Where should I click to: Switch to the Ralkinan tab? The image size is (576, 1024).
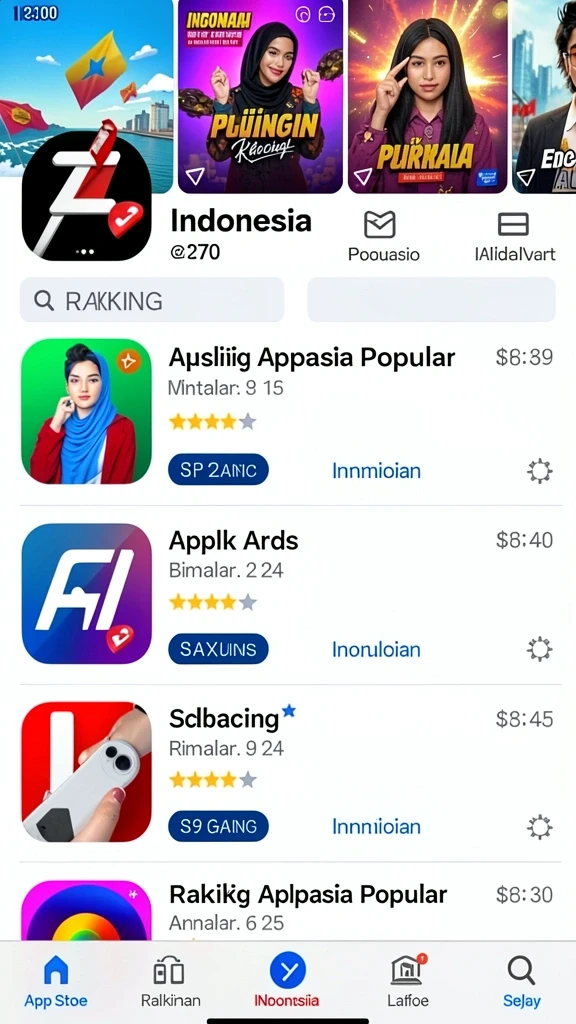tap(170, 981)
